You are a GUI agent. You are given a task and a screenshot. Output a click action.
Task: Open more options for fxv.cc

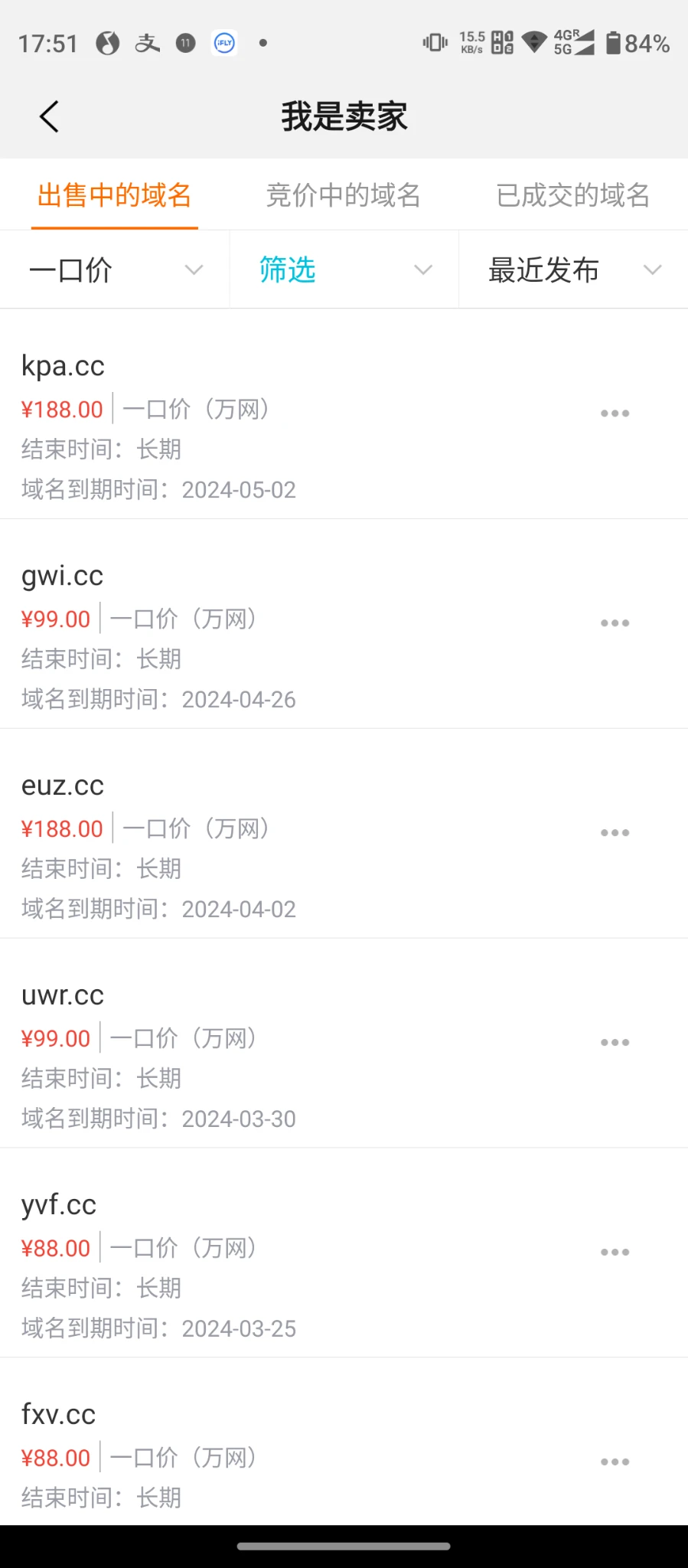[615, 1462]
